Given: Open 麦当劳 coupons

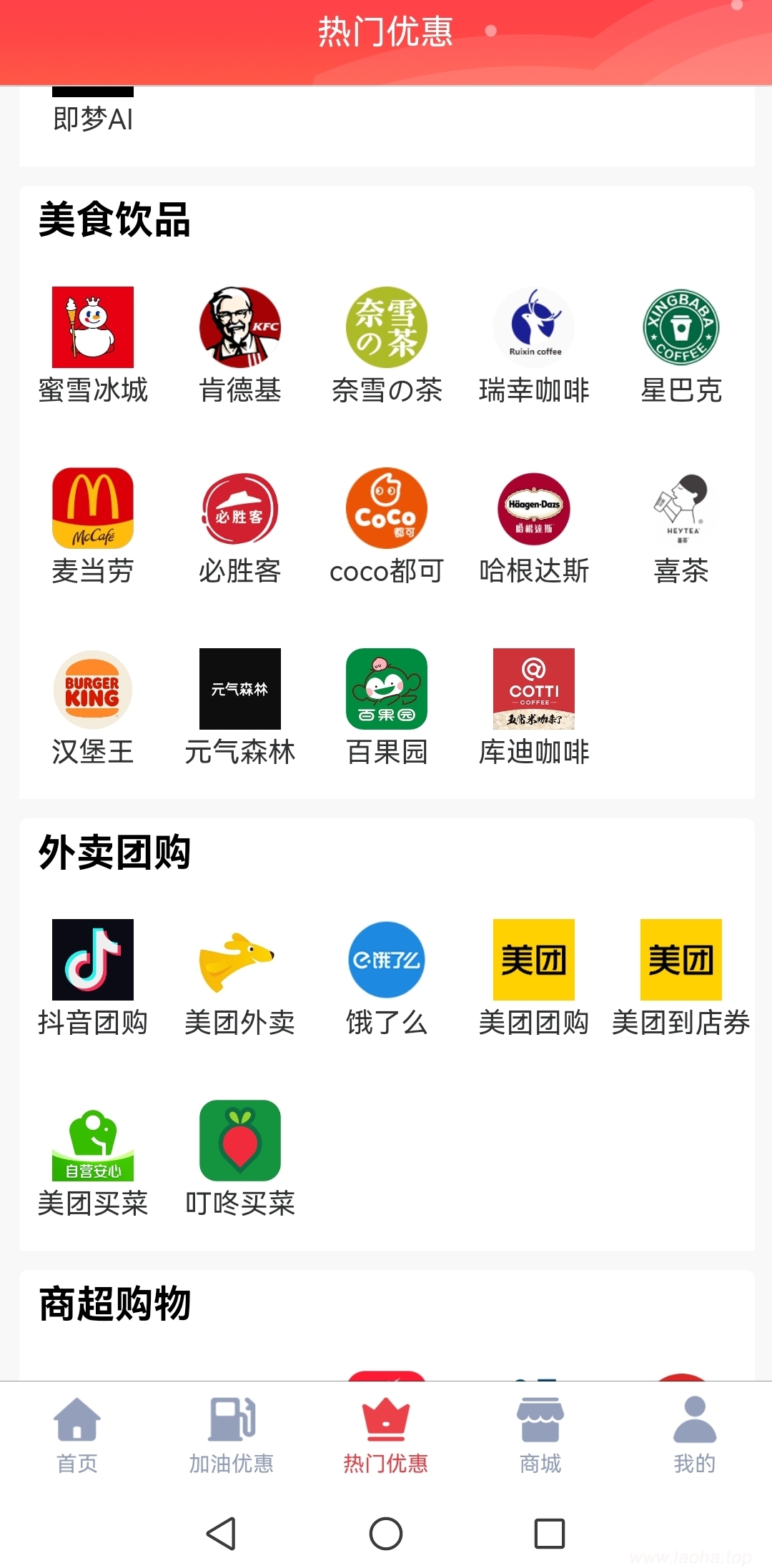Looking at the screenshot, I should click(93, 527).
